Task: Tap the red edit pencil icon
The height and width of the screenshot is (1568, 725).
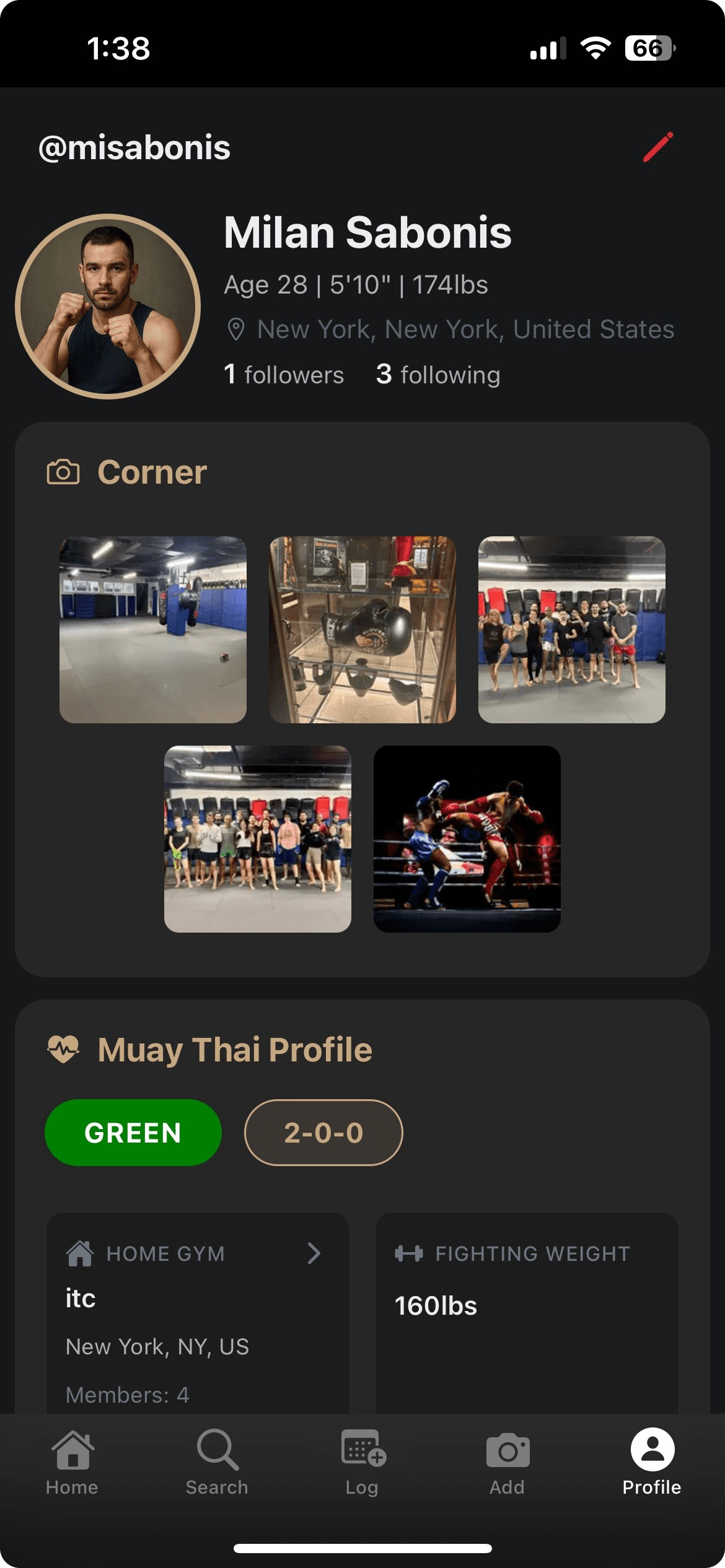Action: 657,147
